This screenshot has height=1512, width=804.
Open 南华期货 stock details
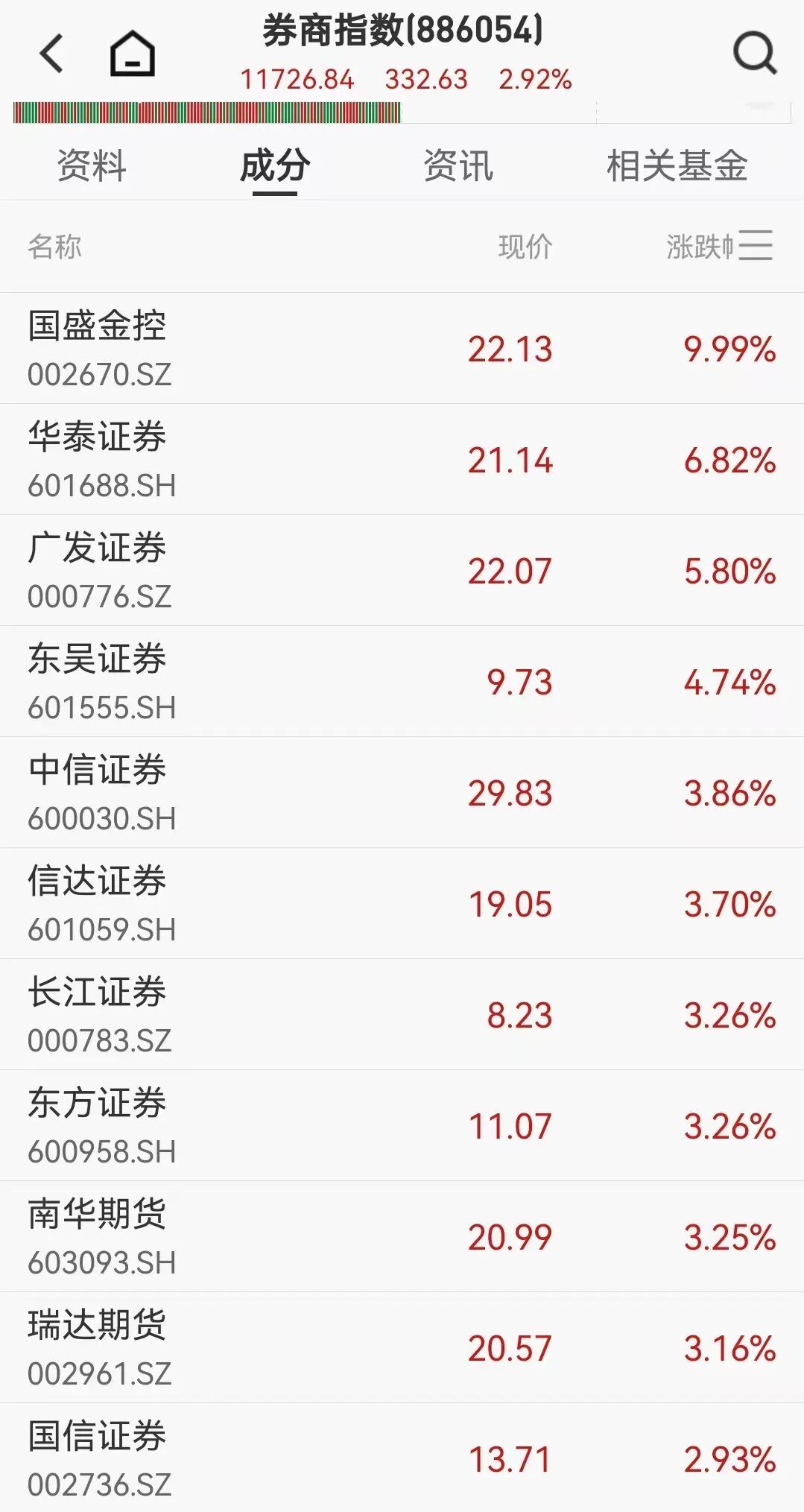(98, 1236)
